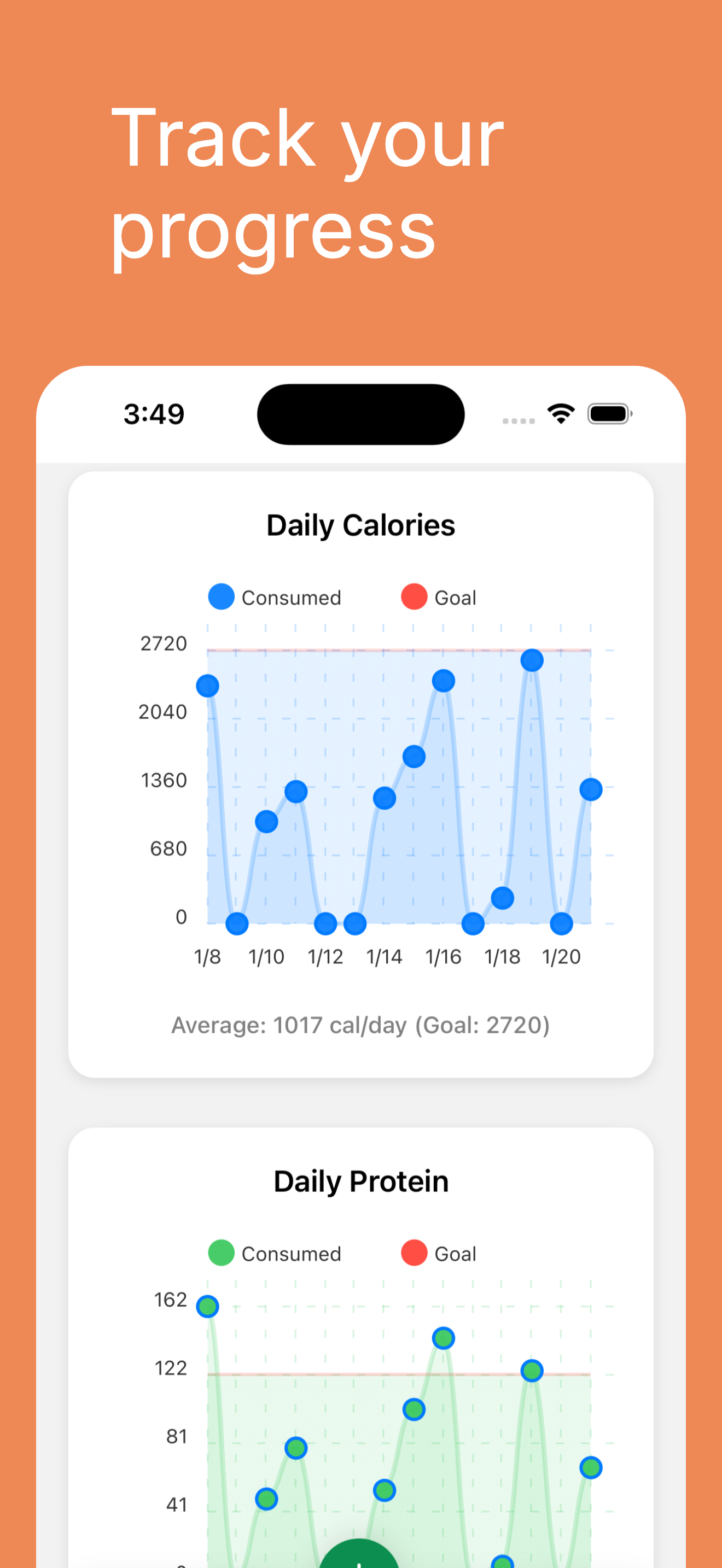Image resolution: width=722 pixels, height=1568 pixels.
Task: Select the 1/14 label on the x-axis
Action: coord(385,956)
